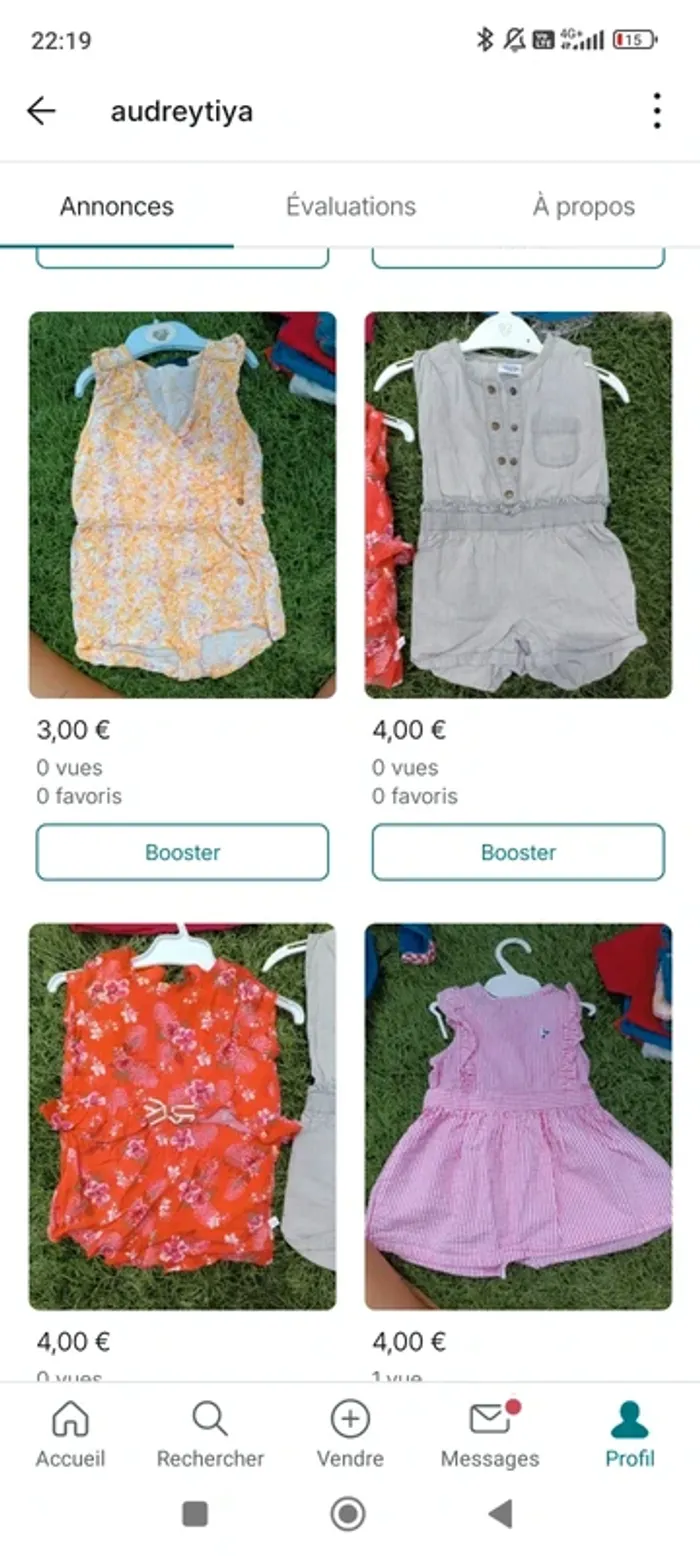Screen dimensions: 700x1556
Task: Open the Rechercher search tab
Action: [210, 1434]
